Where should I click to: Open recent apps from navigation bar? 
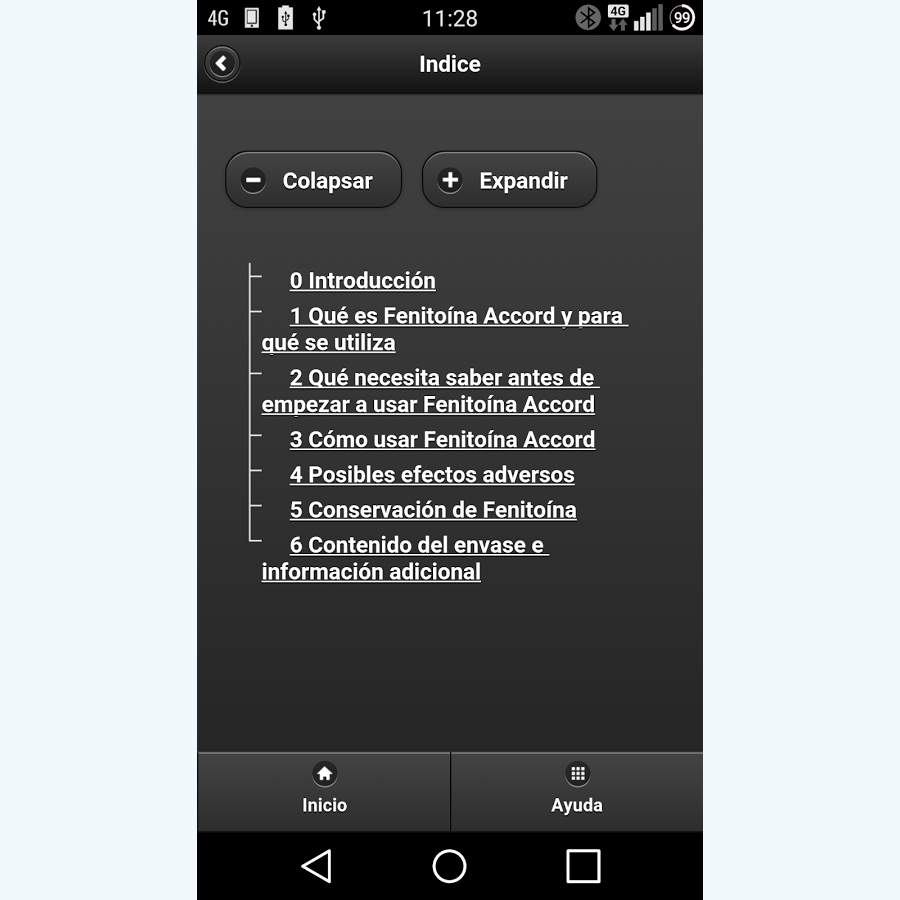point(583,866)
